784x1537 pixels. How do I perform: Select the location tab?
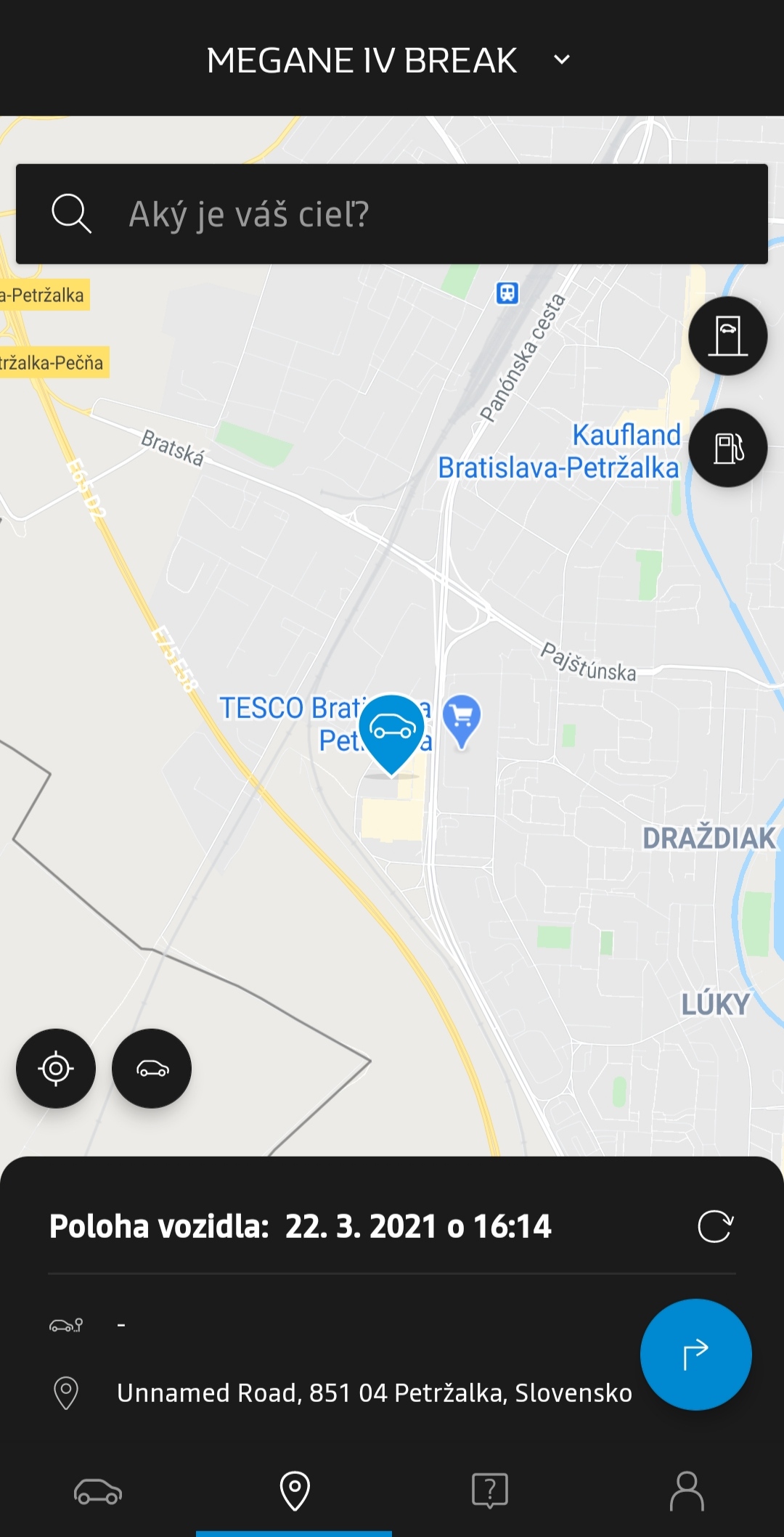pyautogui.click(x=294, y=1491)
